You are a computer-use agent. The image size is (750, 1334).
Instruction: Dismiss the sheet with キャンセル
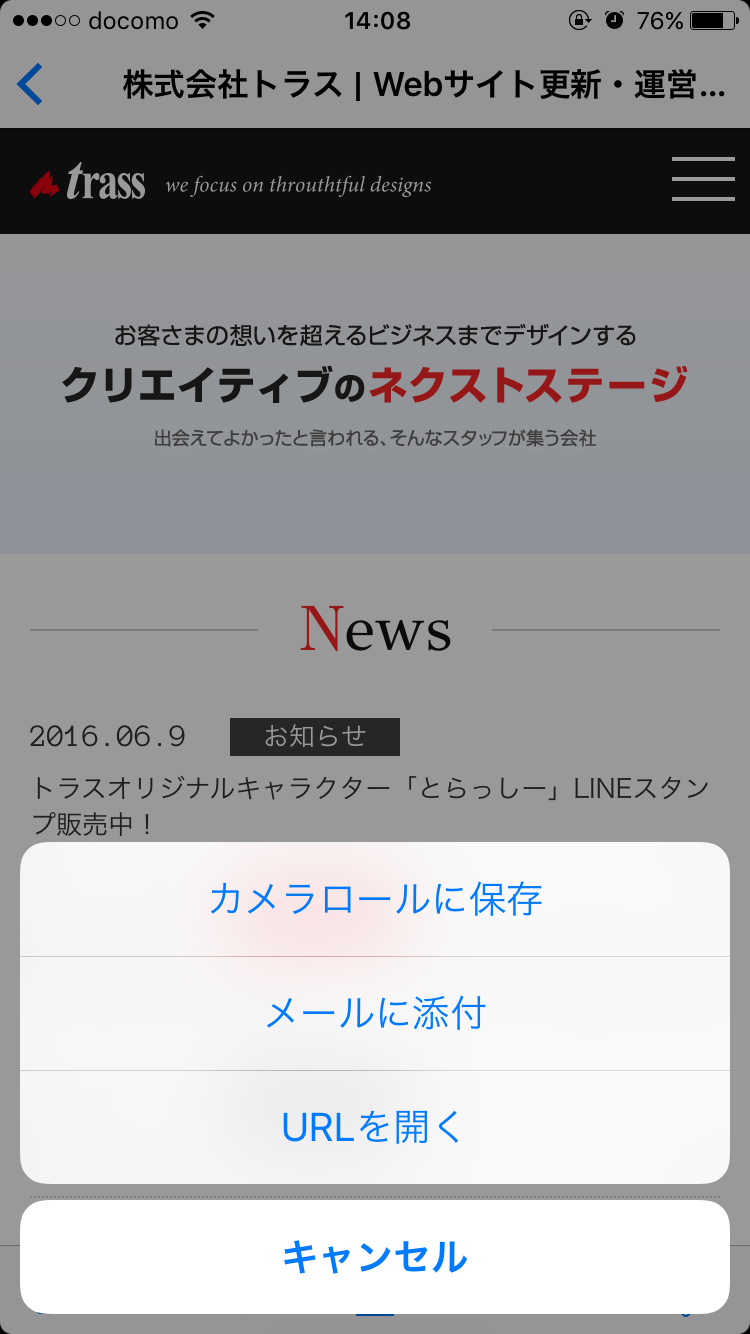coord(375,1256)
